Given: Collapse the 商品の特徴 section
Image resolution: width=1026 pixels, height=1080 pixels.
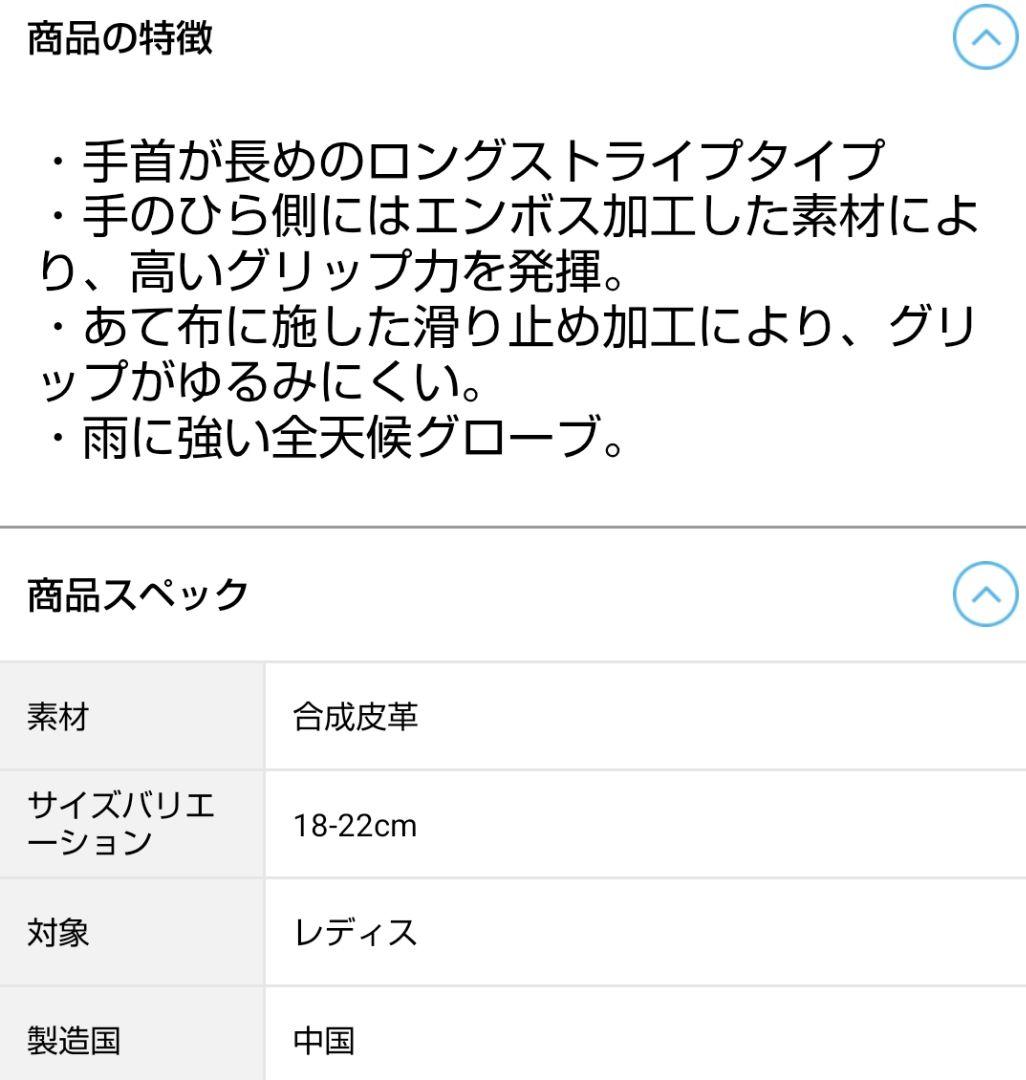Looking at the screenshot, I should click(985, 39).
